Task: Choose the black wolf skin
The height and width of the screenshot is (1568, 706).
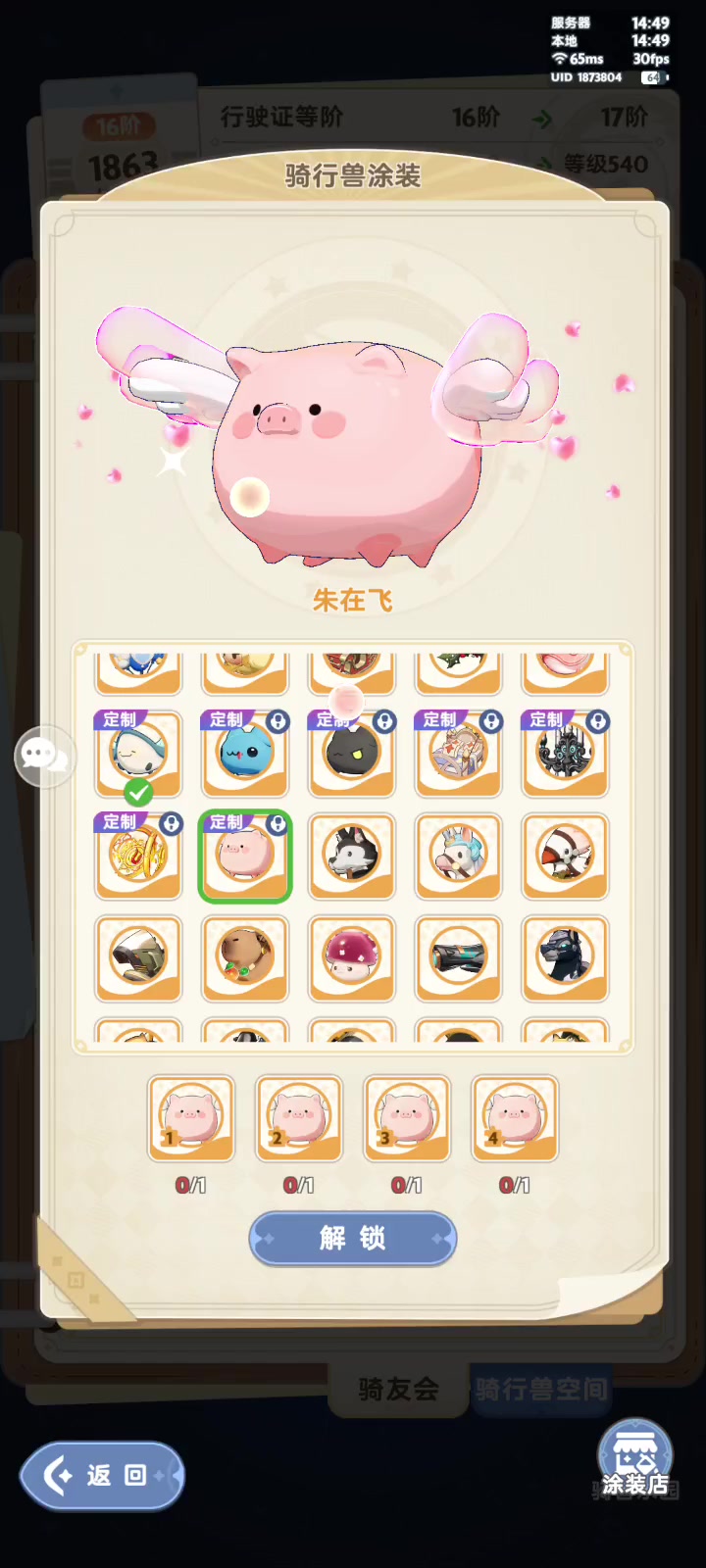Action: (x=566, y=958)
